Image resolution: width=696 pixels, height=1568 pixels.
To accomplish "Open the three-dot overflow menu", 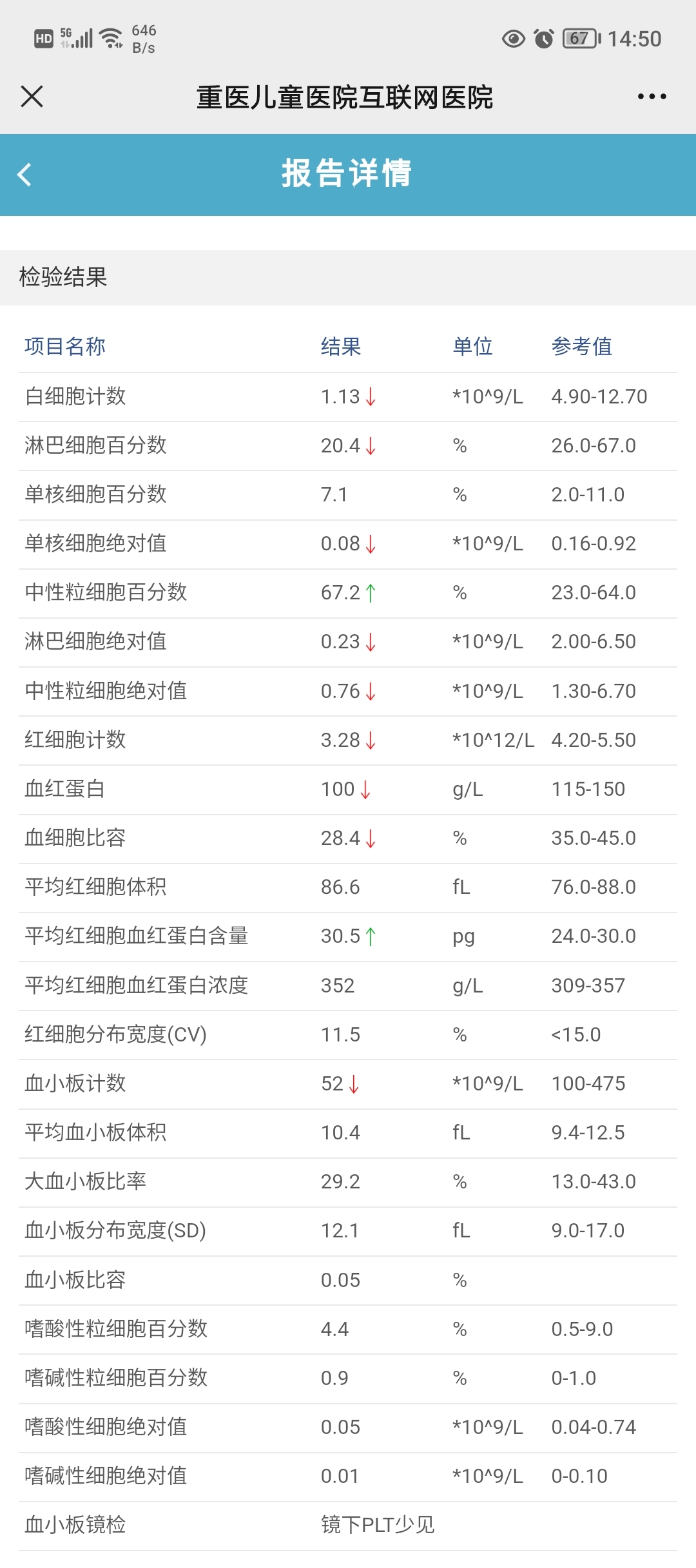I will pos(652,97).
